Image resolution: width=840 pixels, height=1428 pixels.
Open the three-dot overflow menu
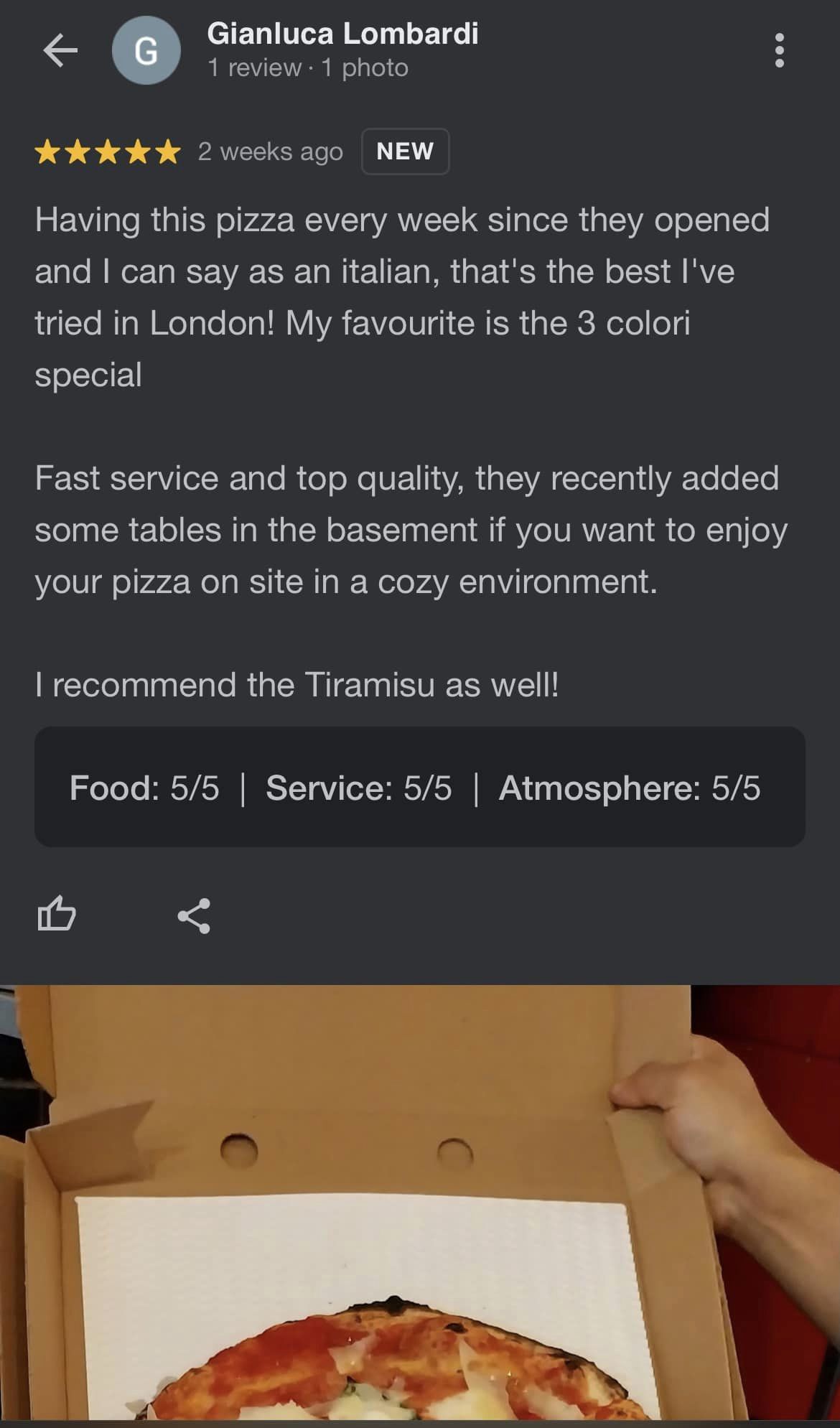779,50
